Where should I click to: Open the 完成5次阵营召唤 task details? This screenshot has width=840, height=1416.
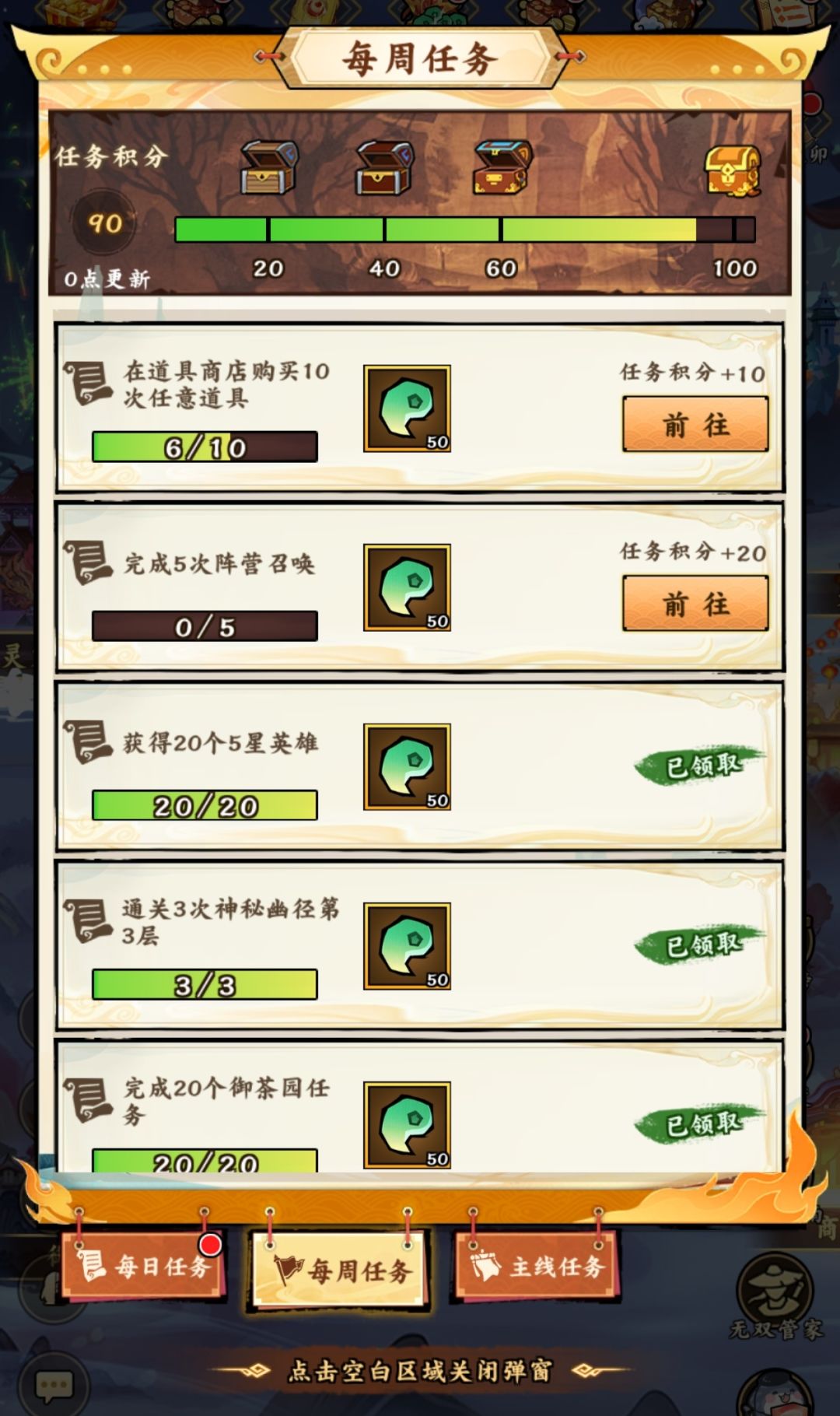tap(420, 587)
